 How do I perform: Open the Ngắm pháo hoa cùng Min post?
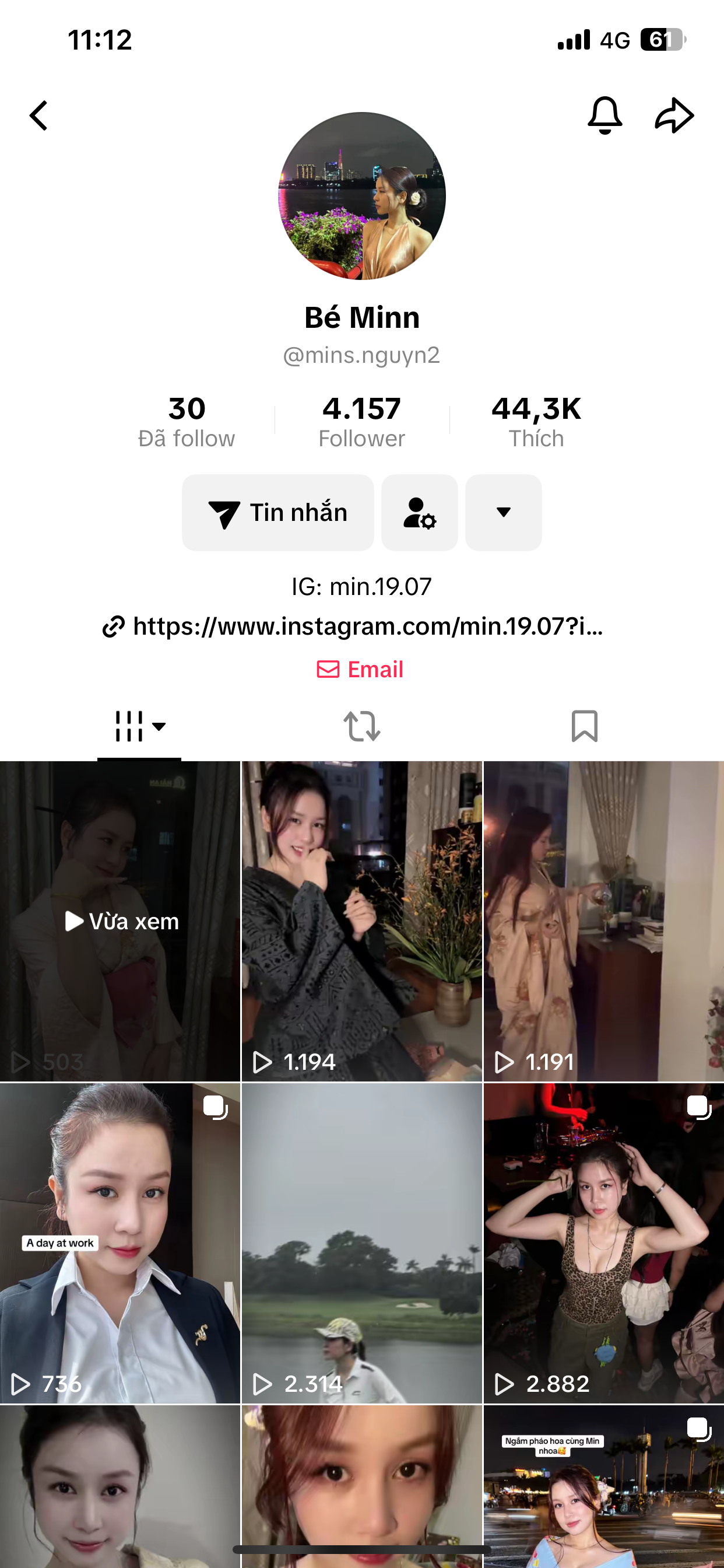[x=603, y=1485]
